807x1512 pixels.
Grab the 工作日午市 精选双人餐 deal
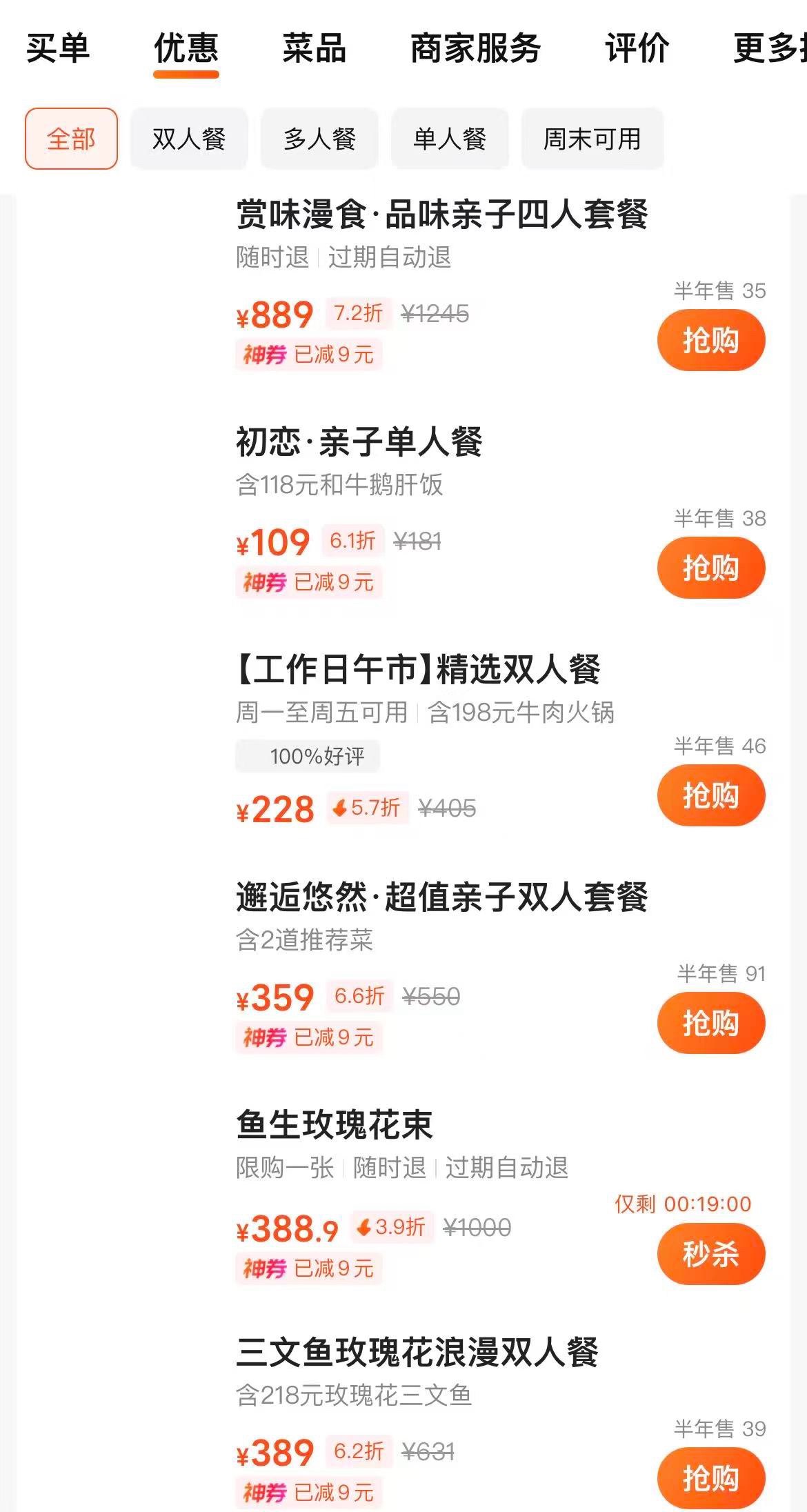coord(710,795)
